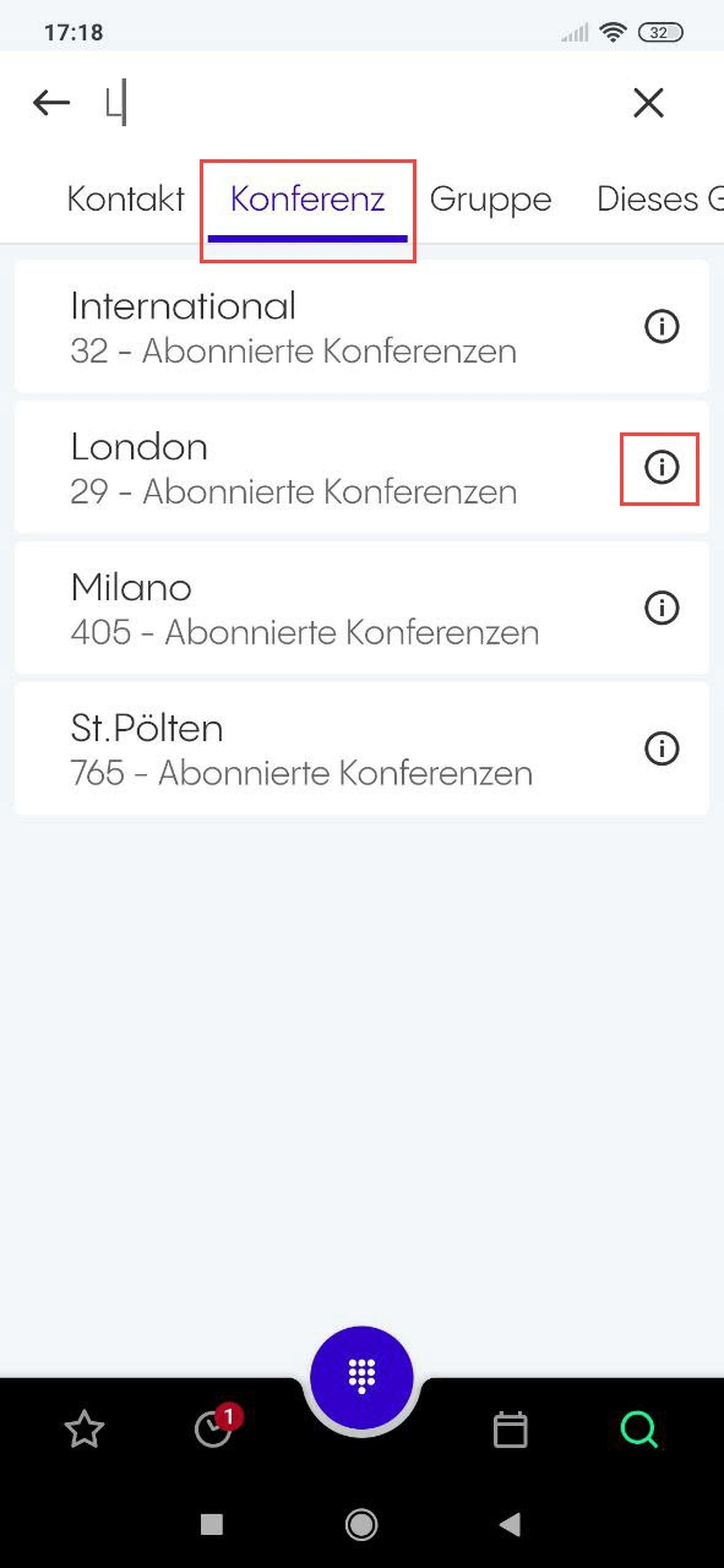724x1568 pixels.
Task: Switch to the Gruppe tab
Action: 490,200
